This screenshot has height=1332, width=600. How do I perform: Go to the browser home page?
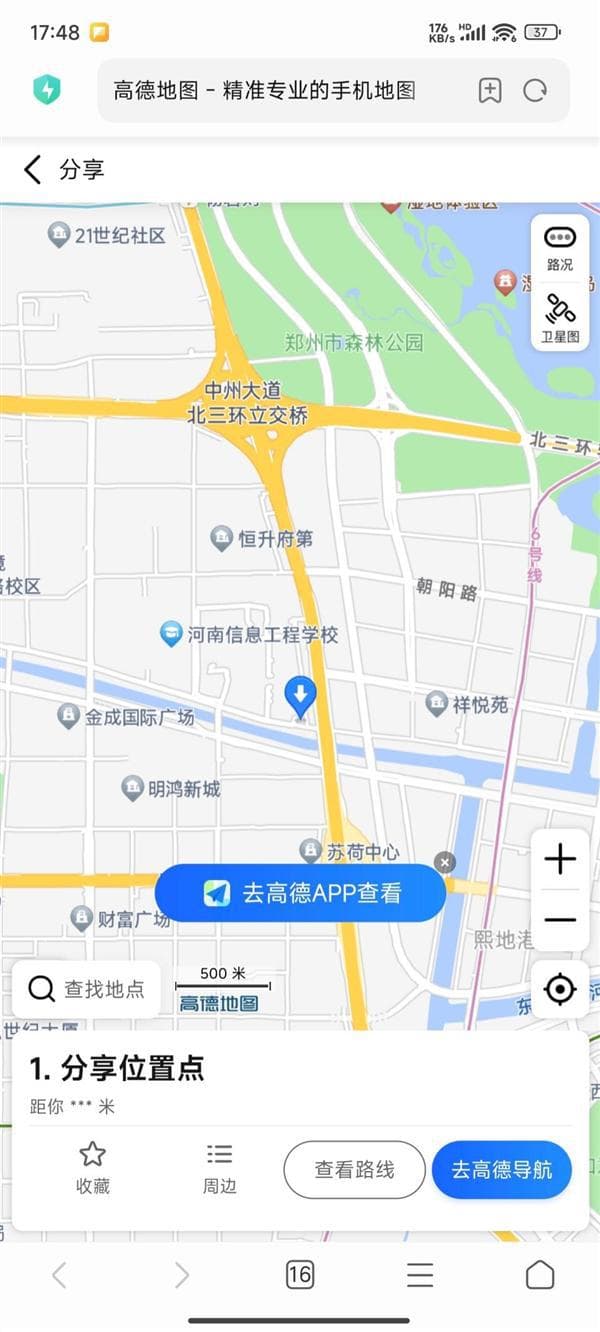click(540, 1274)
